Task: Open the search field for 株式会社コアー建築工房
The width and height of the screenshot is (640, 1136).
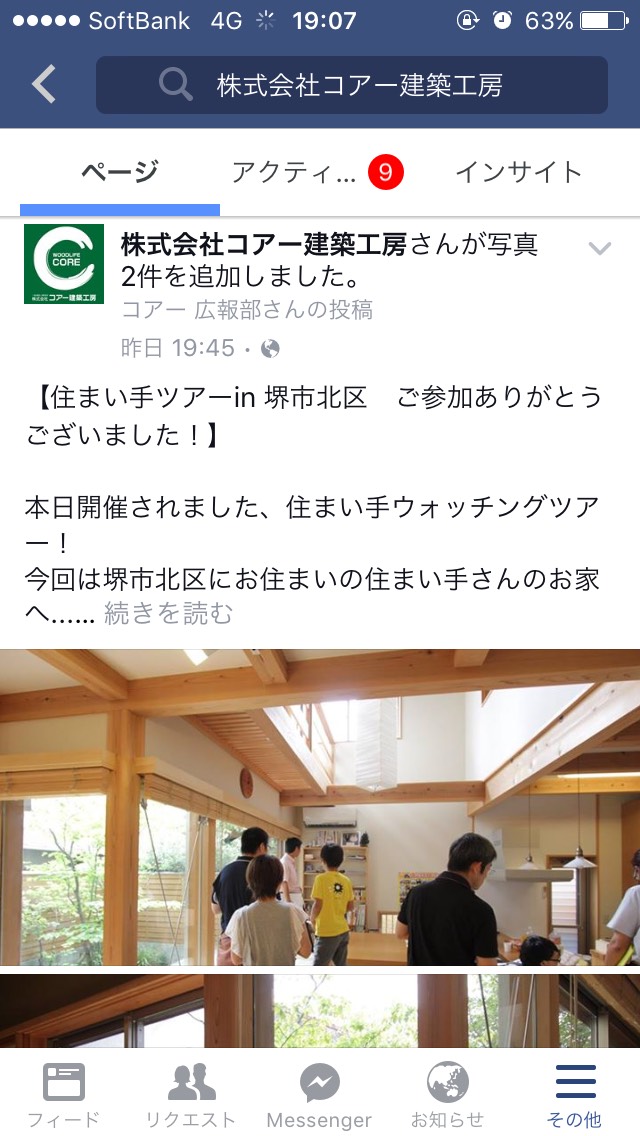Action: click(352, 85)
